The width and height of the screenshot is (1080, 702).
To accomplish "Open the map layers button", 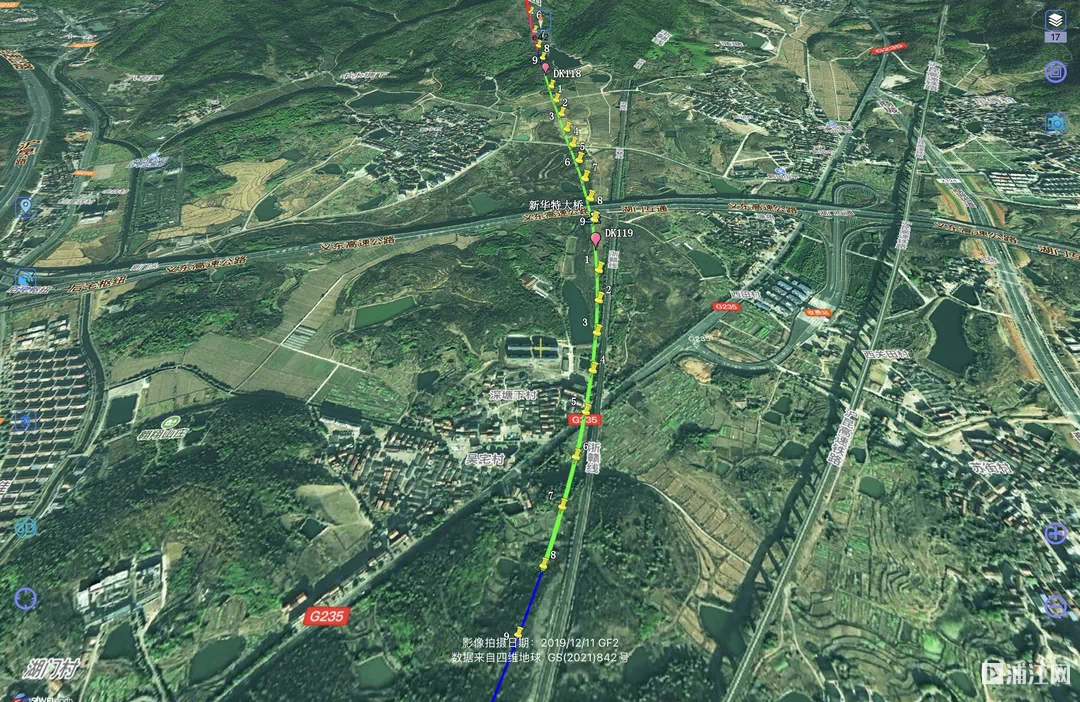I will point(1056,20).
